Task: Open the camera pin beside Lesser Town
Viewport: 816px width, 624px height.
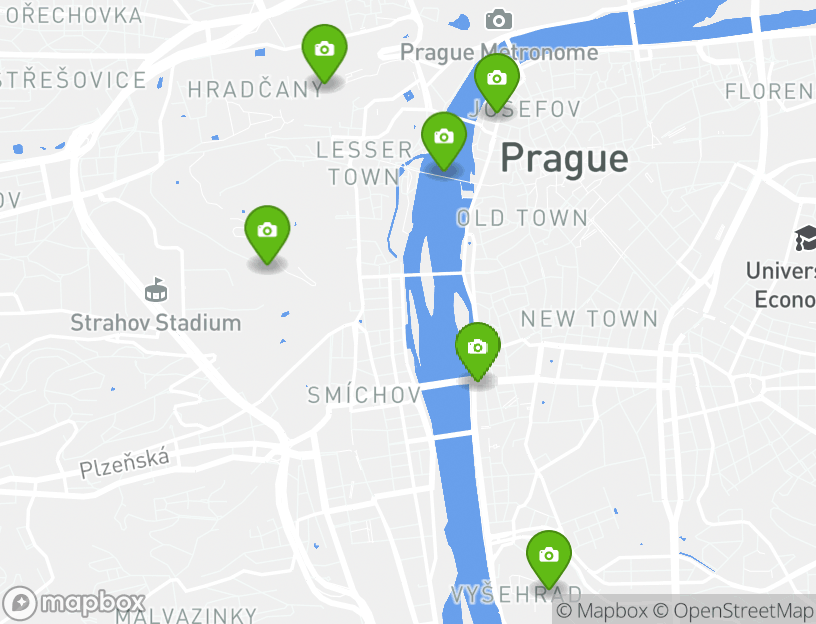Action: pos(444,138)
